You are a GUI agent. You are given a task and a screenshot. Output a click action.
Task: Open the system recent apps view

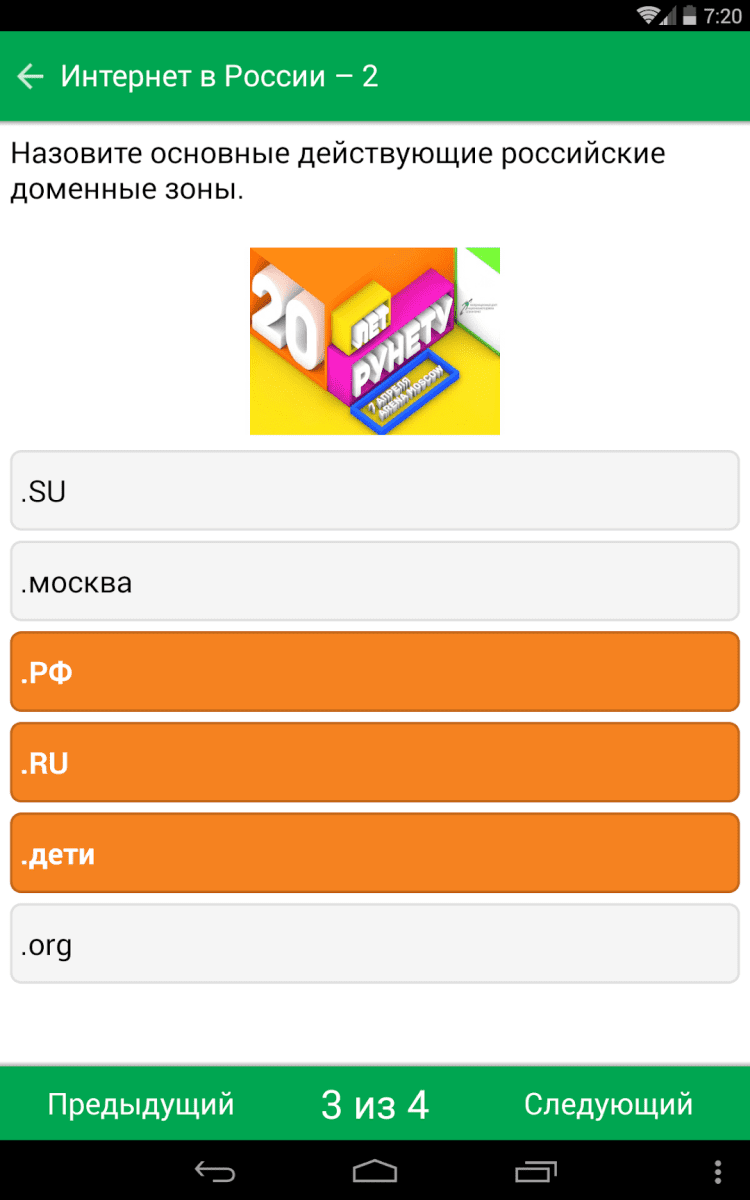(x=536, y=1171)
